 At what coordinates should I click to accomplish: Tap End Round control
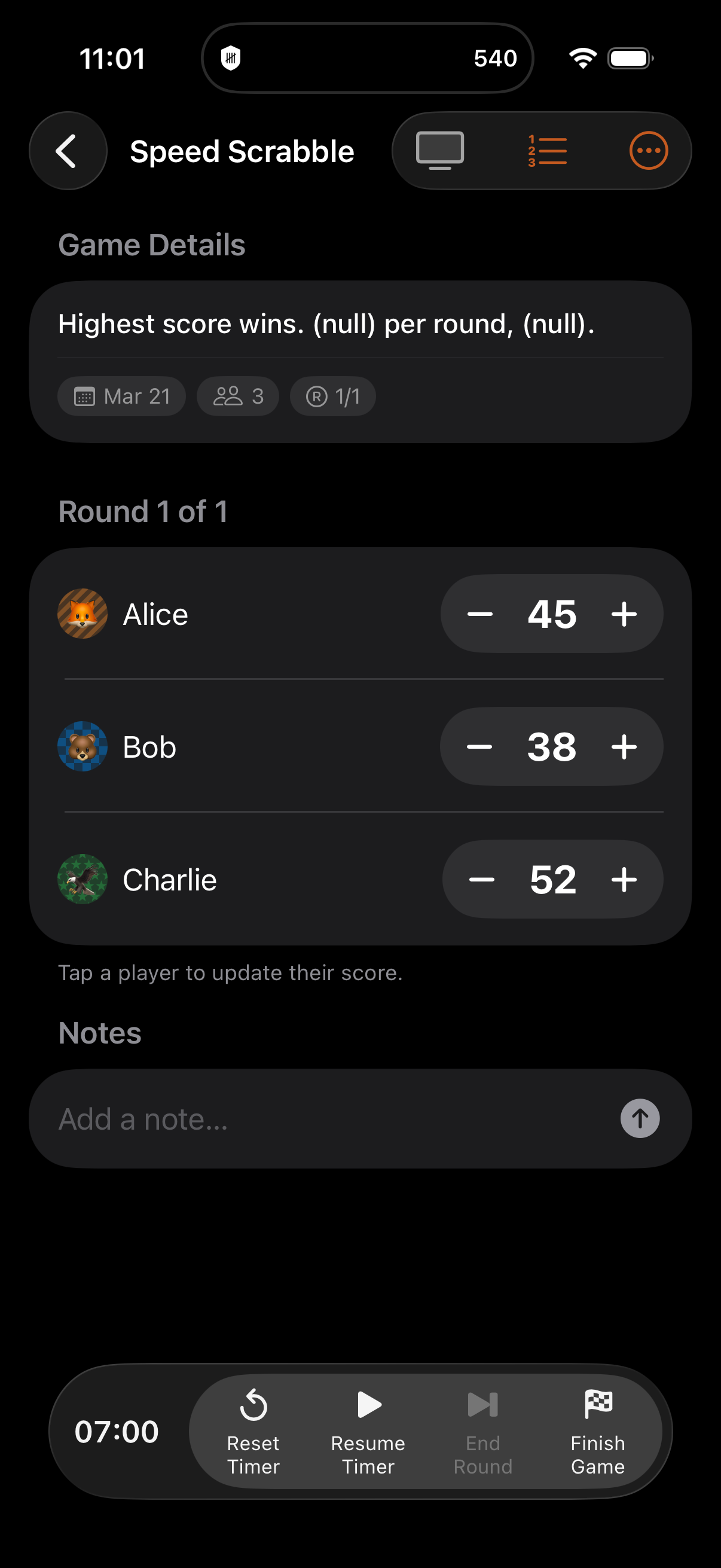click(482, 1405)
